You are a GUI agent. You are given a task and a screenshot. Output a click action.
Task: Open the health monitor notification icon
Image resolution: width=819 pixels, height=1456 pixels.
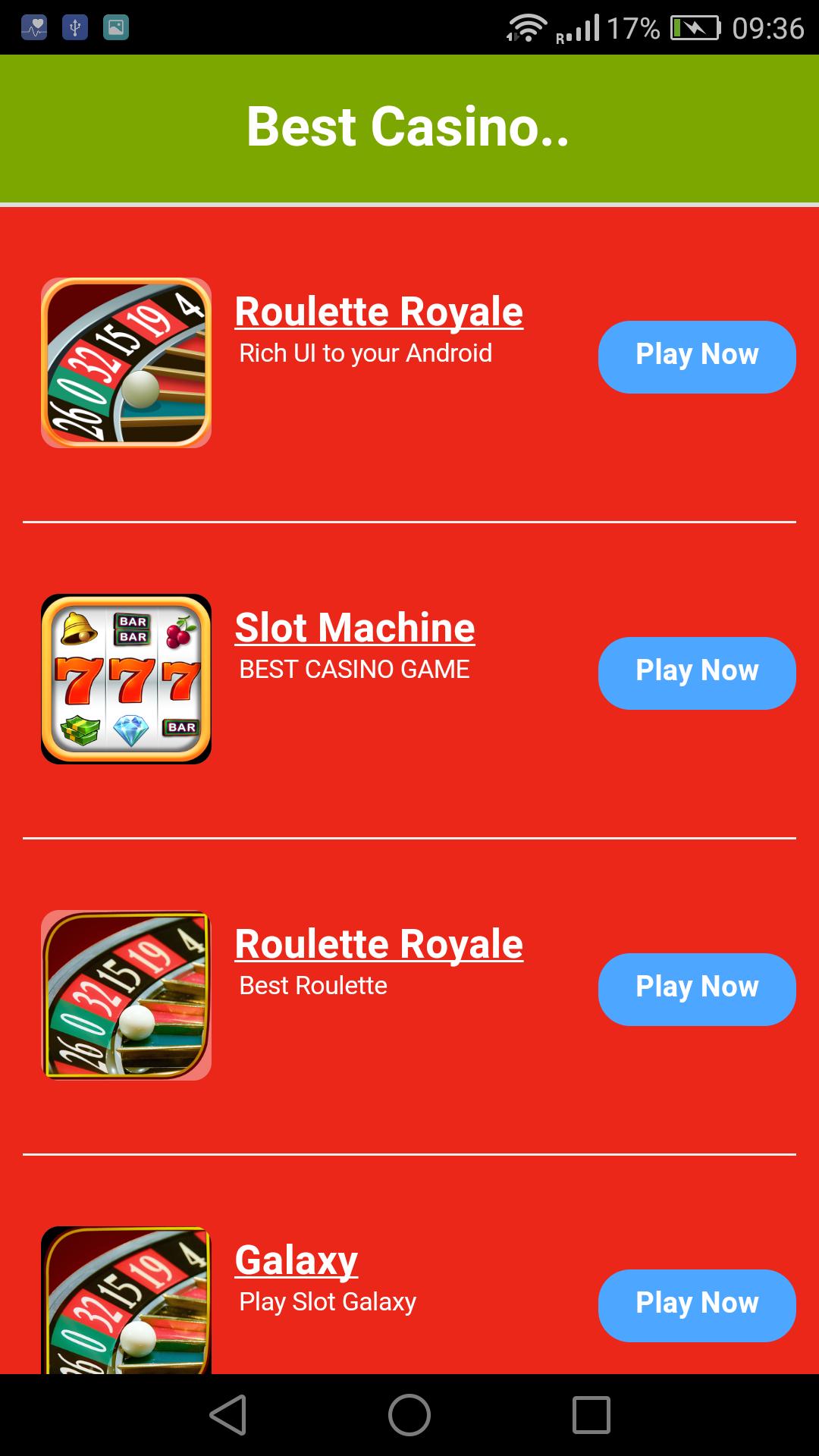[35, 27]
